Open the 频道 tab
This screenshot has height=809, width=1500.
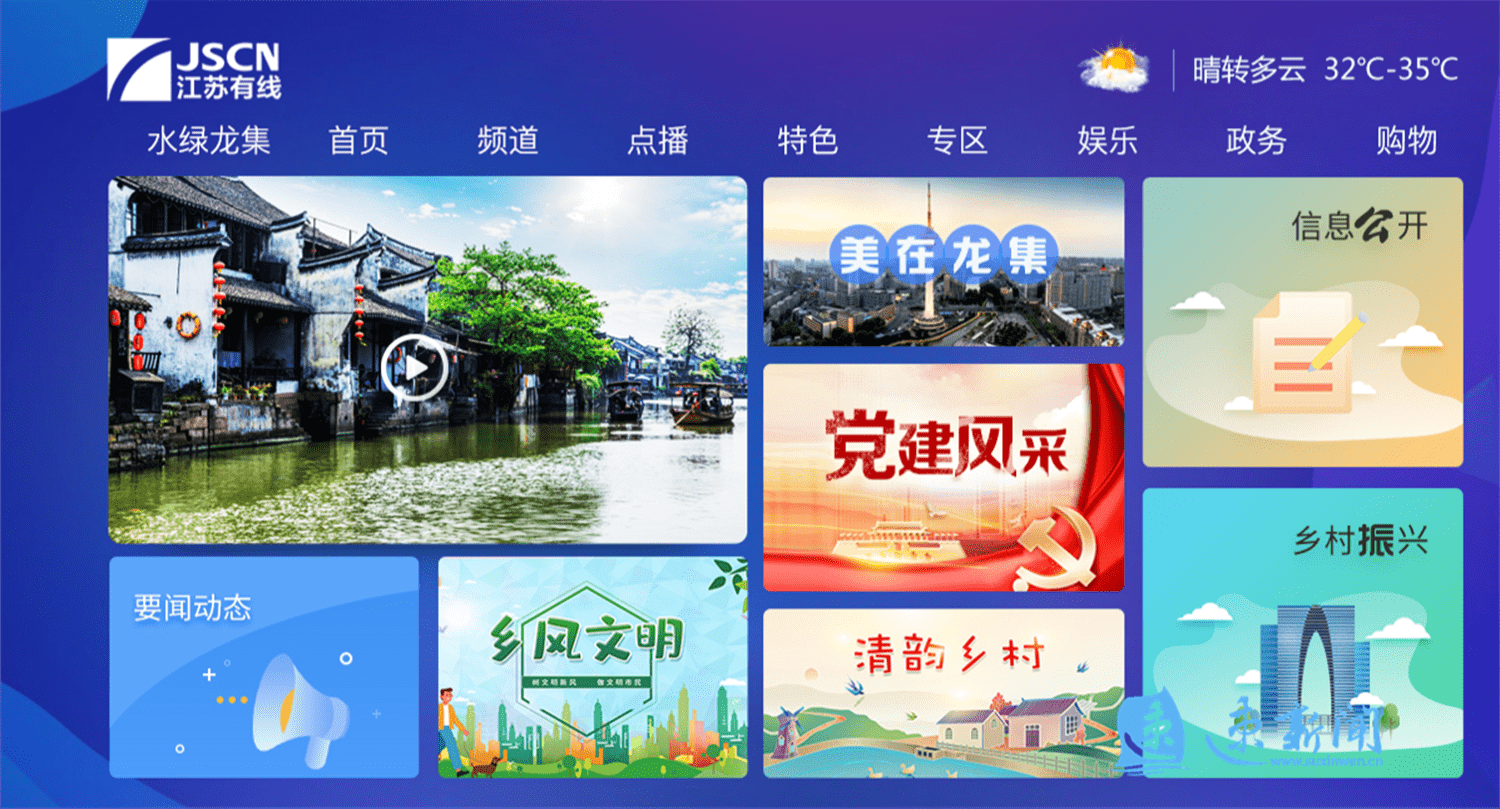[x=508, y=141]
